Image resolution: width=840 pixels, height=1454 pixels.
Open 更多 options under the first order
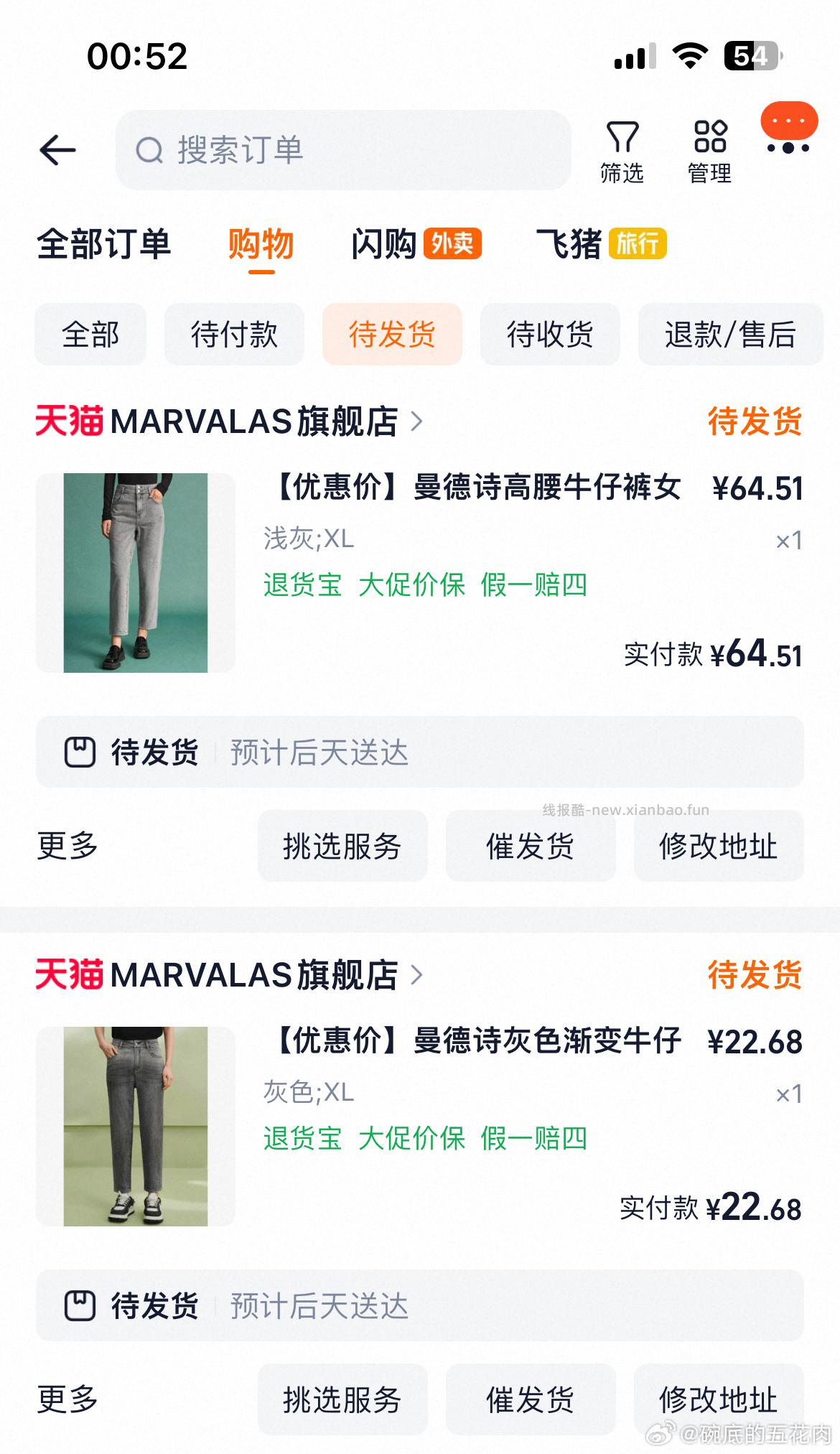(x=65, y=846)
